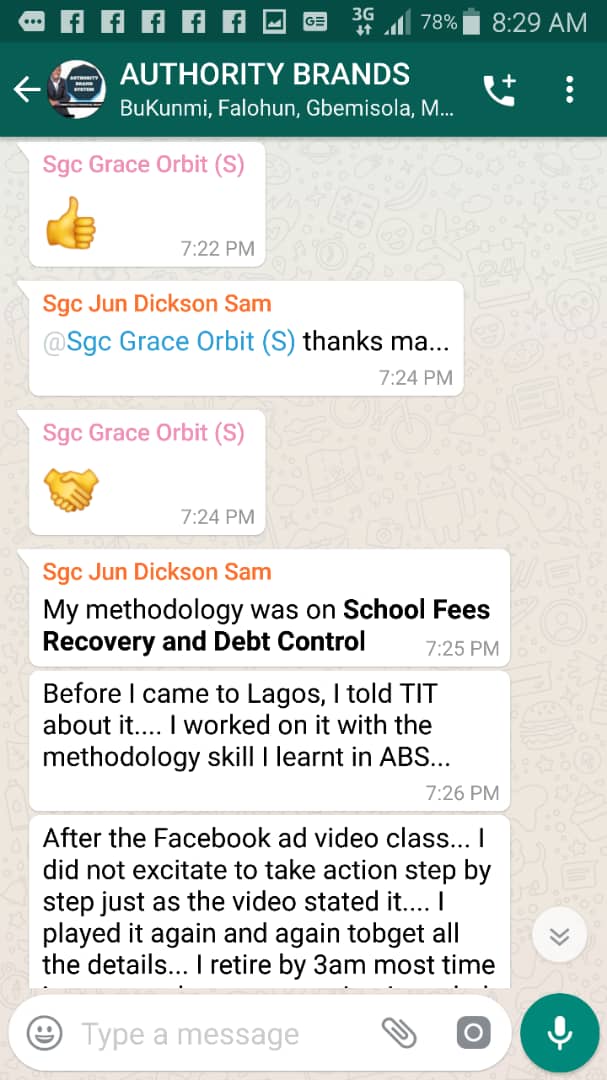Open the emoji picker
The image size is (607, 1080).
(44, 1033)
